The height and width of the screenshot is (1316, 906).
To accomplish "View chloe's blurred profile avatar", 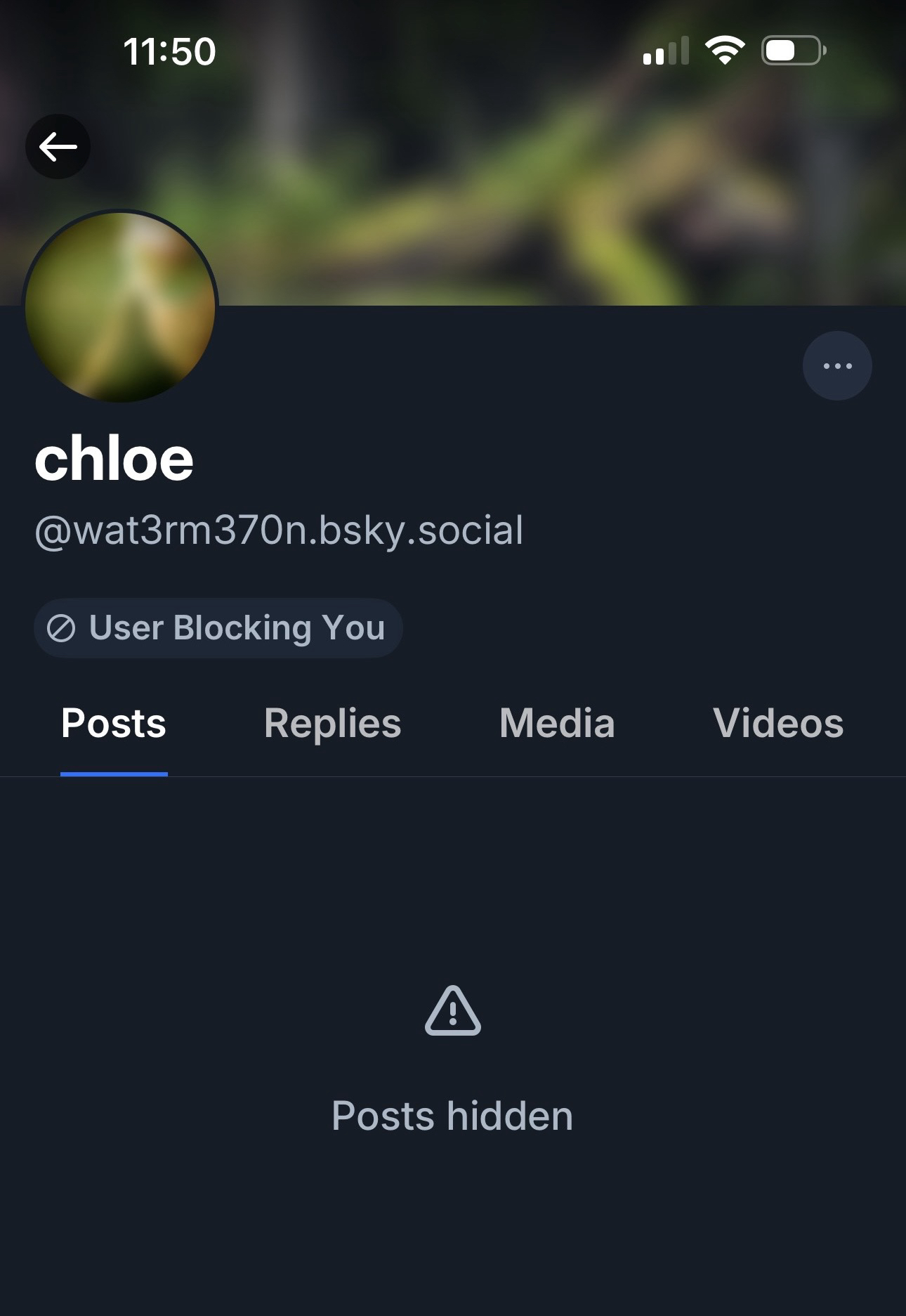I will 120,307.
